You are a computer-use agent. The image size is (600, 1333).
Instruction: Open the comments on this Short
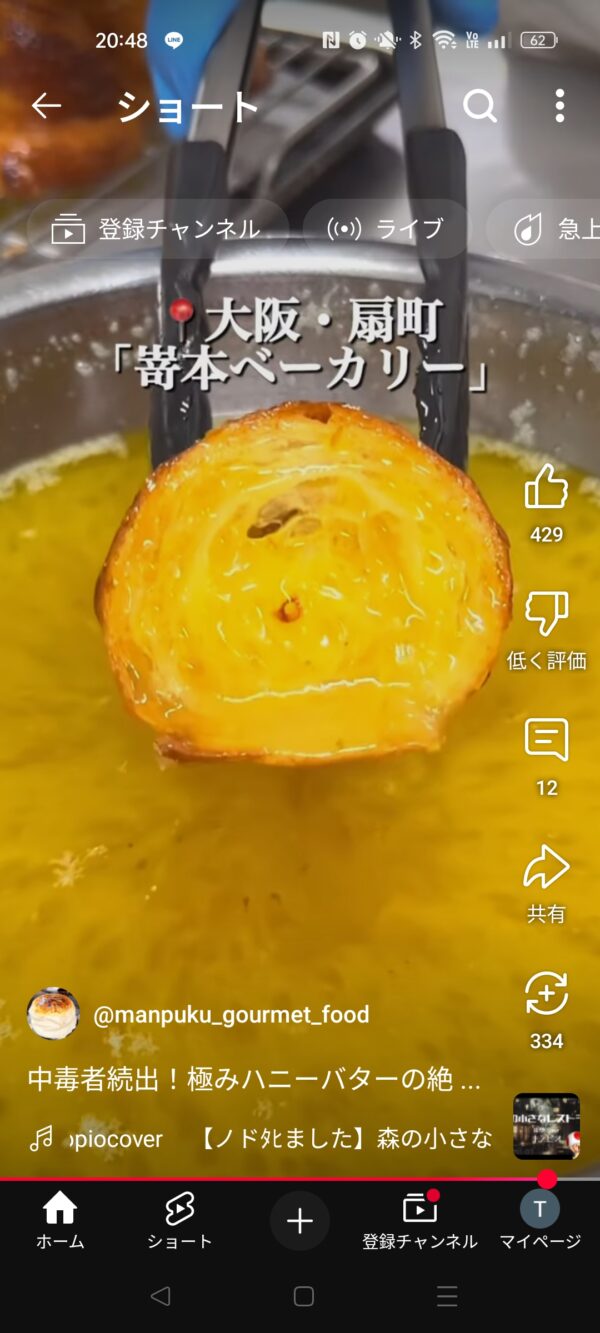[x=546, y=757]
